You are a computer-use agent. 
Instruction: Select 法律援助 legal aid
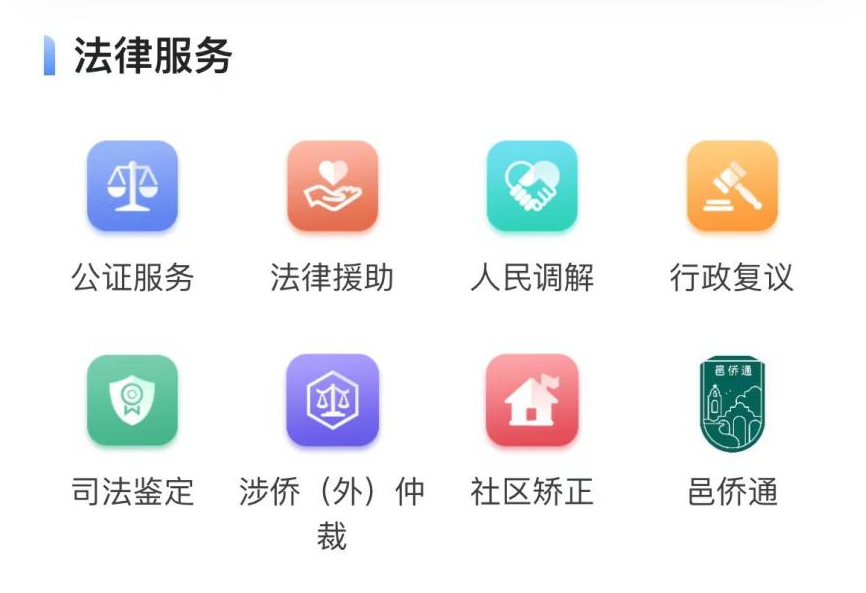click(332, 187)
